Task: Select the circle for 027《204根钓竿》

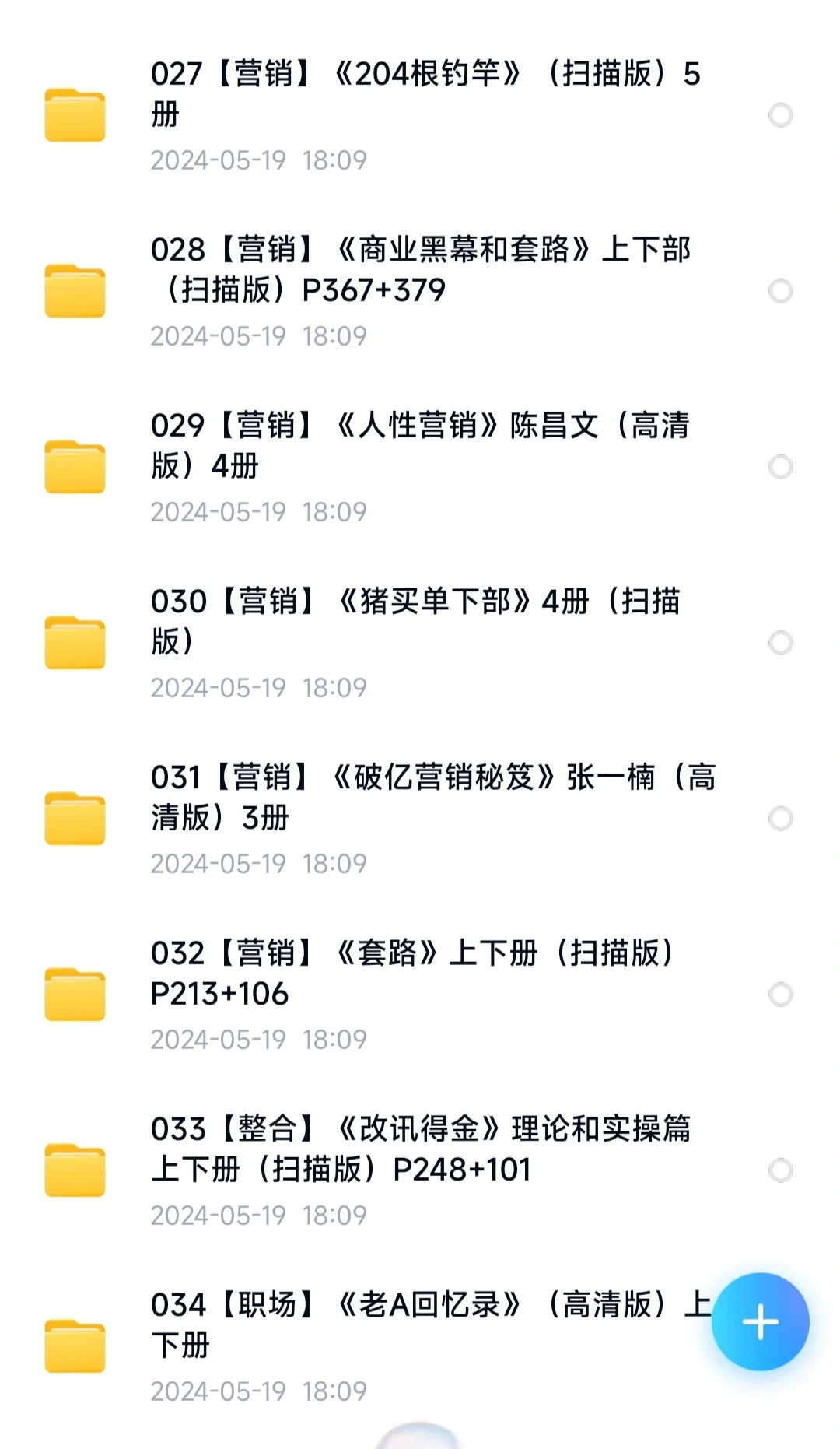Action: click(780, 115)
